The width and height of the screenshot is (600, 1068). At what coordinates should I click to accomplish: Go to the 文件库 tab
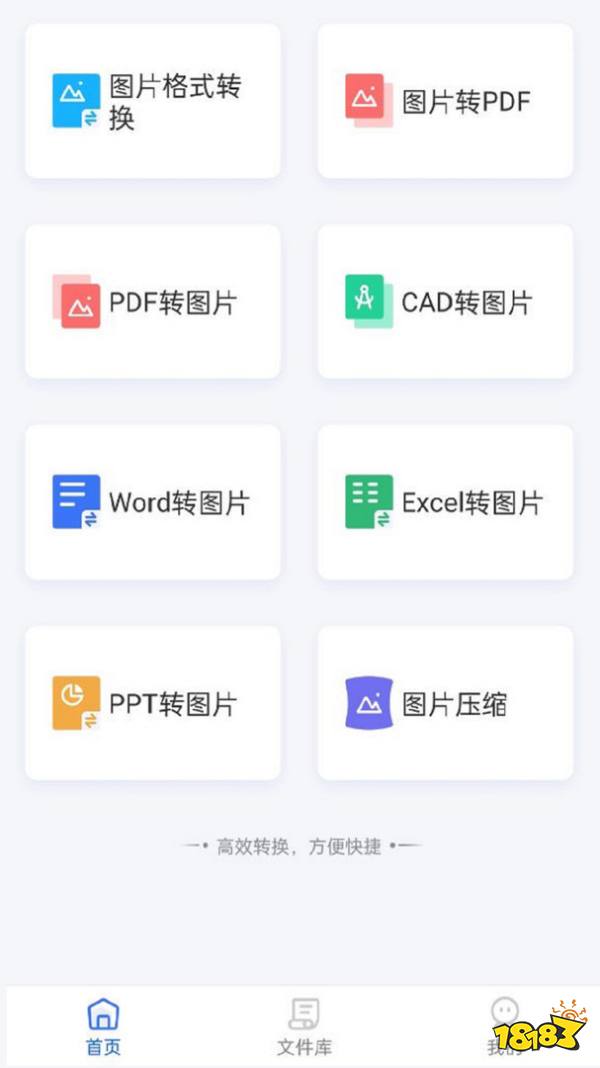304,1026
